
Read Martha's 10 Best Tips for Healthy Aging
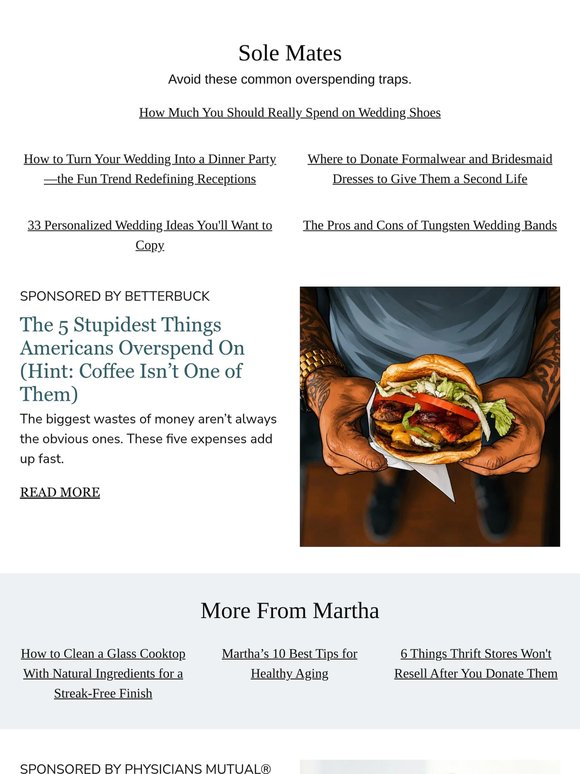pyautogui.click(x=290, y=663)
